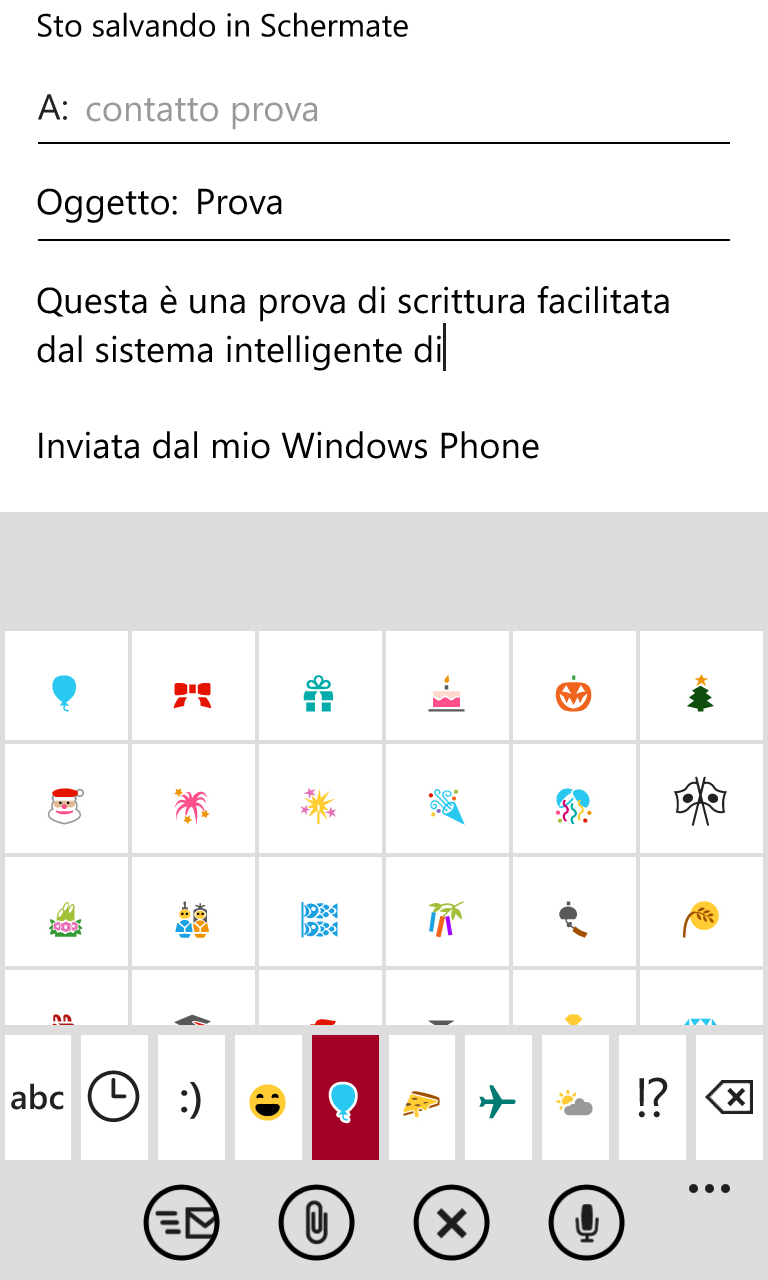Viewport: 768px width, 1280px height.
Task: Switch to the weather cloud emoji tab
Action: tap(575, 1098)
